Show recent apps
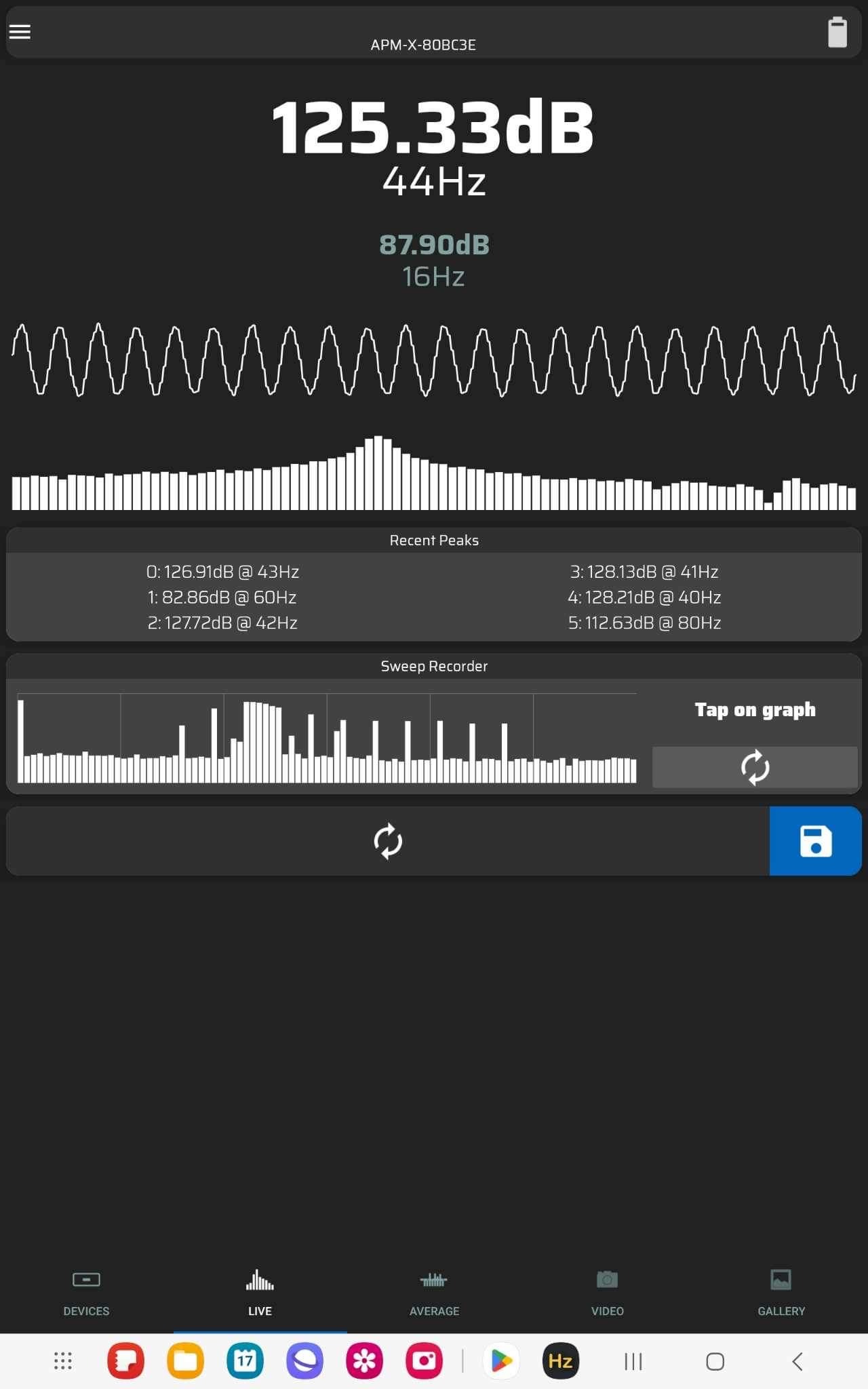The width and height of the screenshot is (868, 1389). click(x=633, y=1361)
